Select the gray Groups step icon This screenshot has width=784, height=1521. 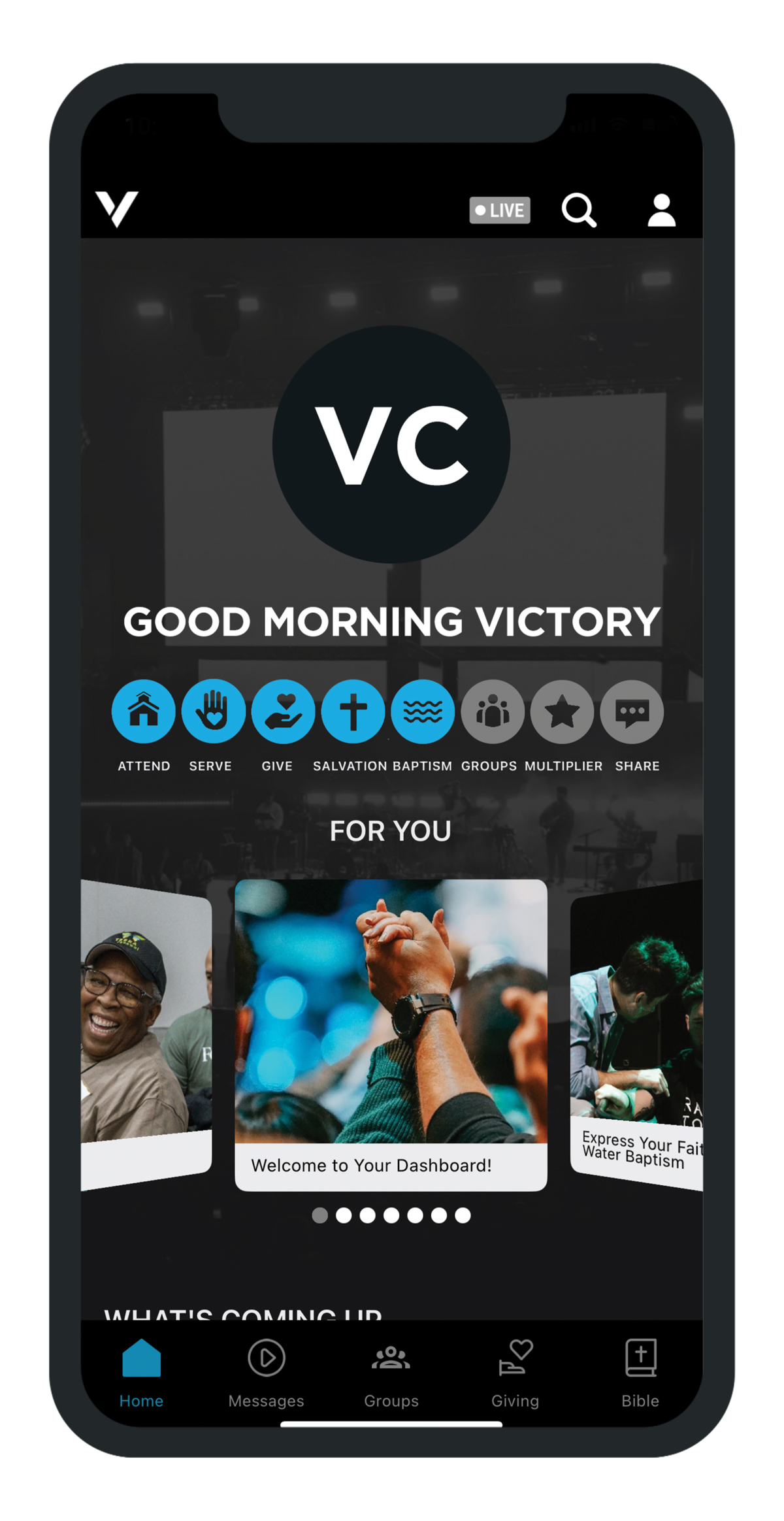(x=493, y=711)
